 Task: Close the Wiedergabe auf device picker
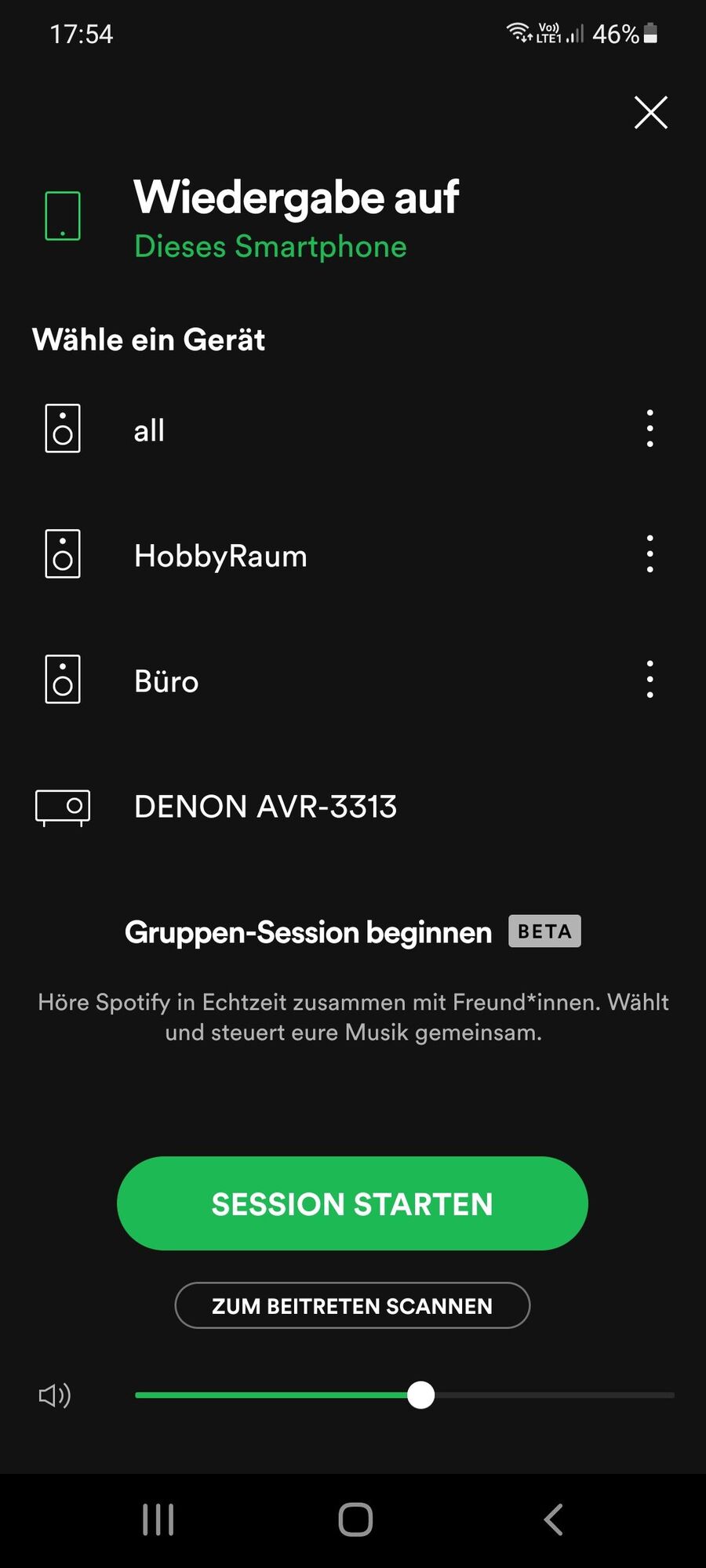(650, 113)
